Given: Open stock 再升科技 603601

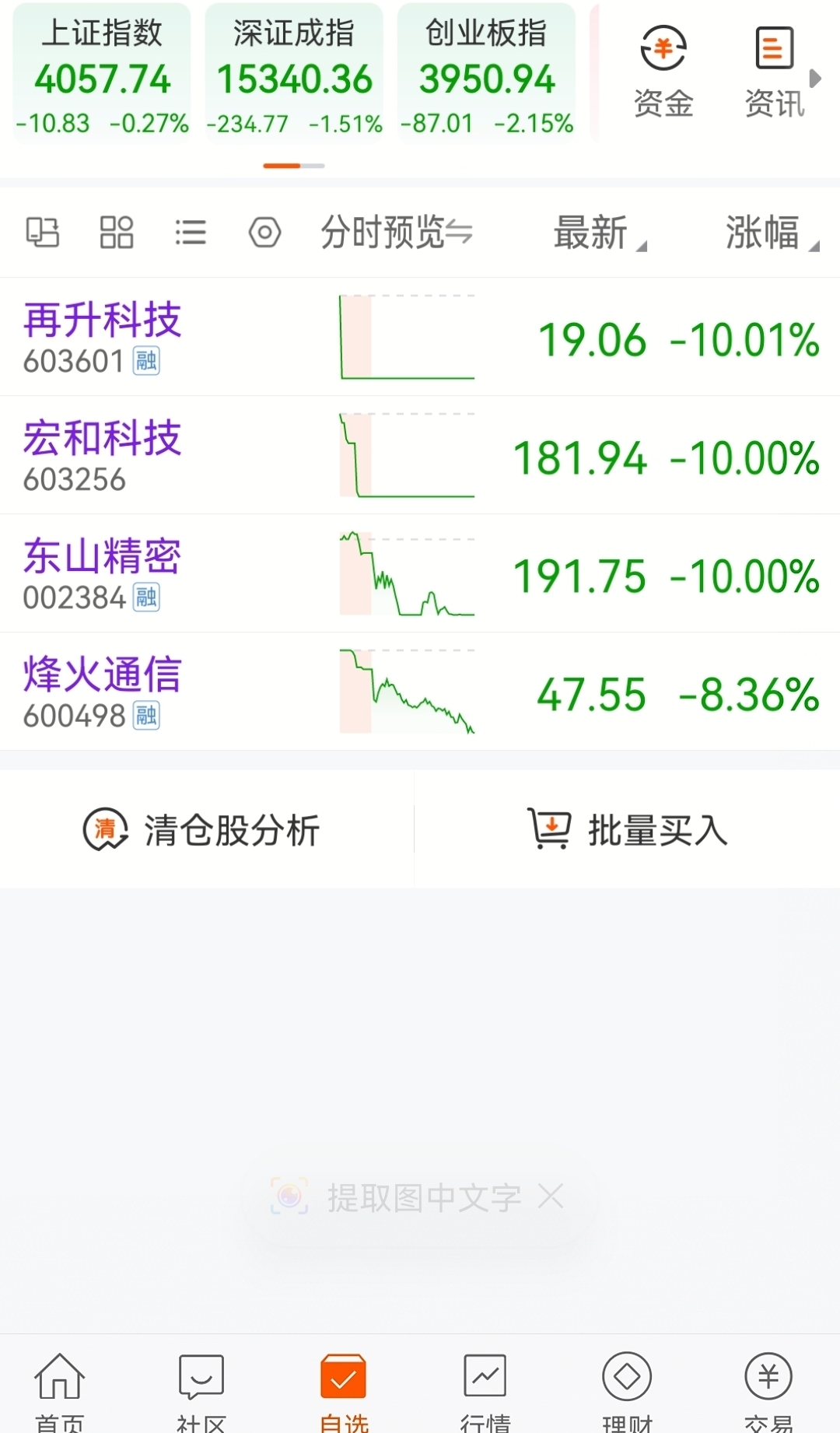Looking at the screenshot, I should (x=420, y=338).
